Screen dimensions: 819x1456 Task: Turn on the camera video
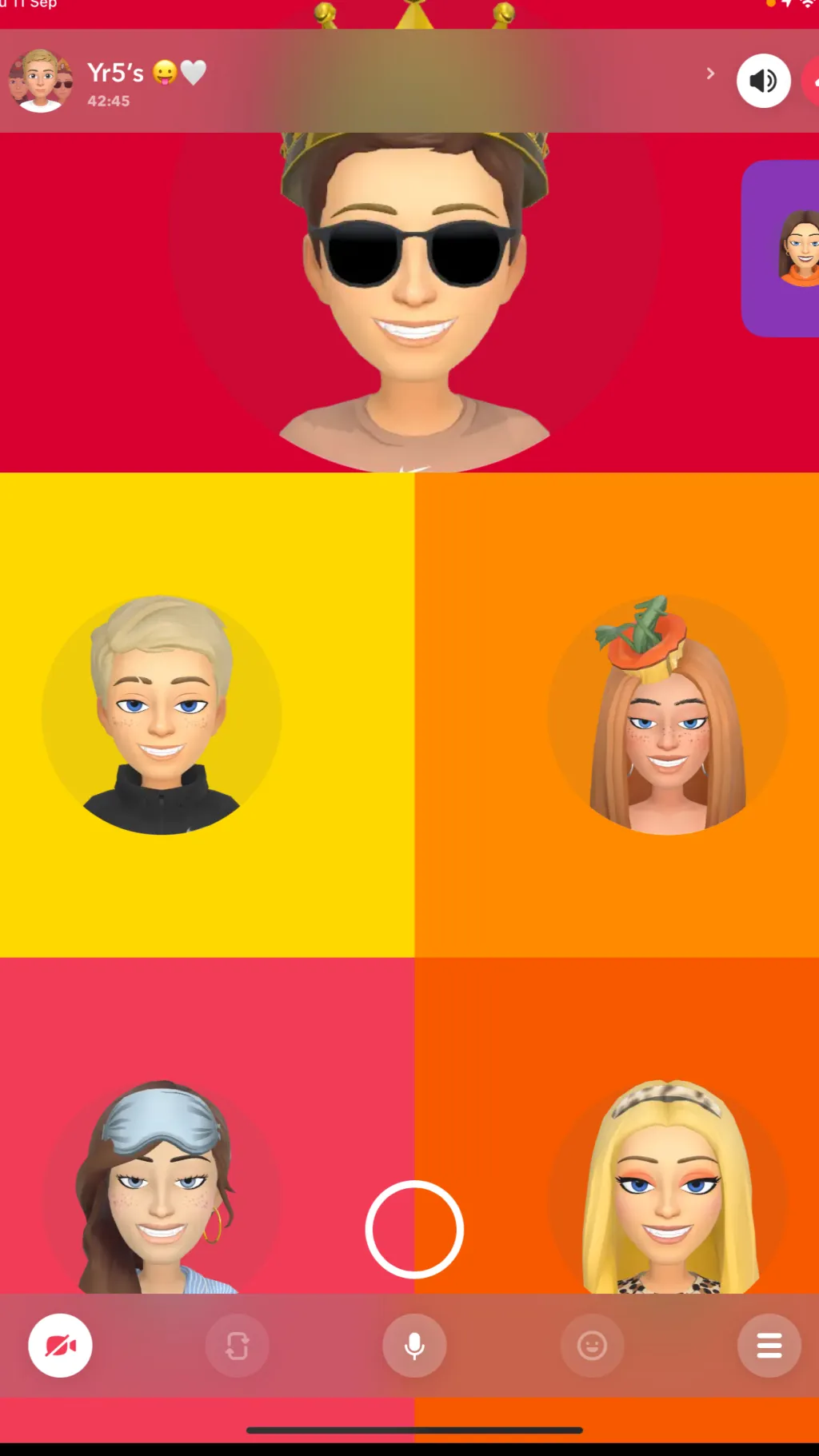click(60, 1346)
